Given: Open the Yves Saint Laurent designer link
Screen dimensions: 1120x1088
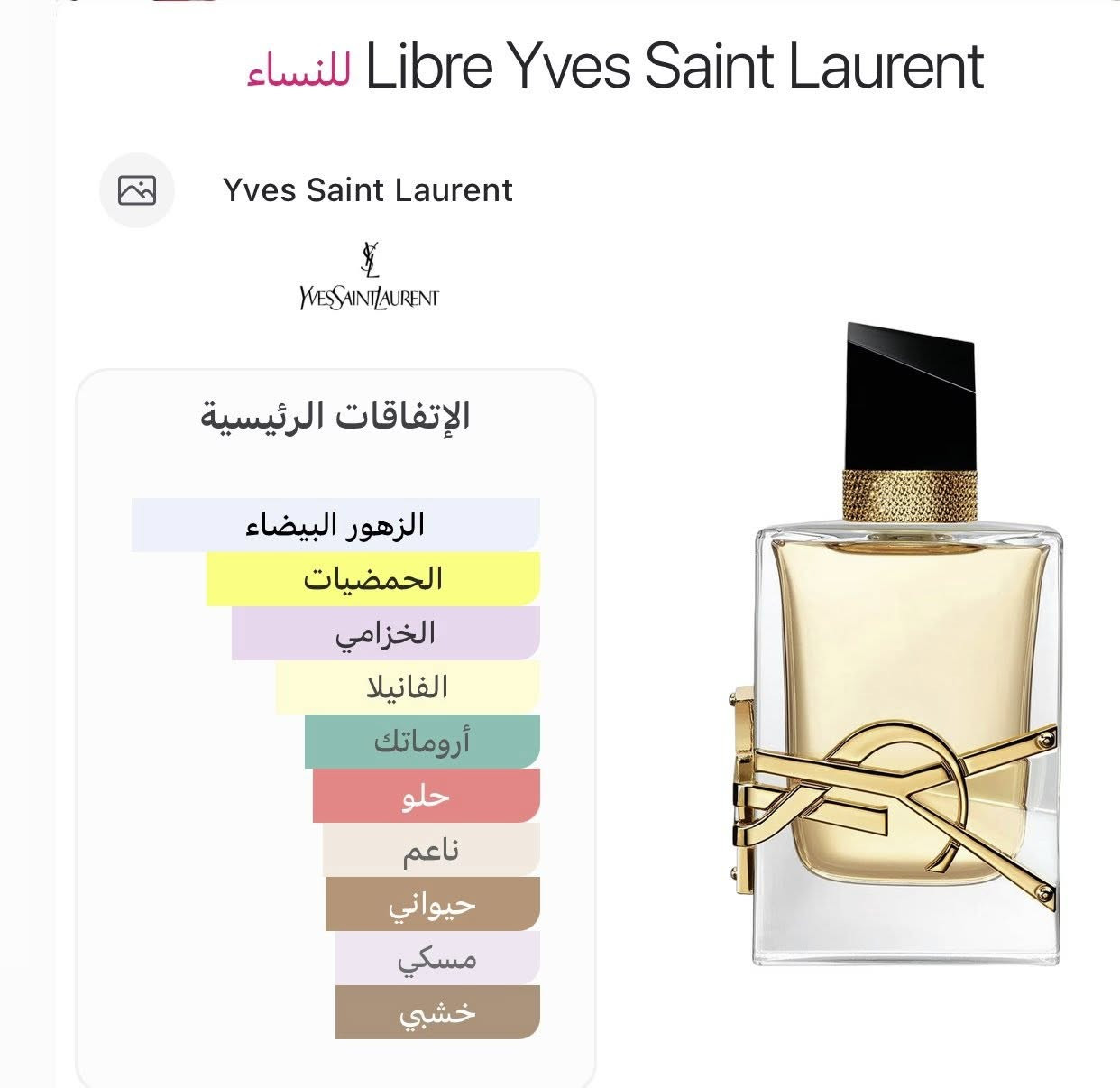Looking at the screenshot, I should point(367,190).
